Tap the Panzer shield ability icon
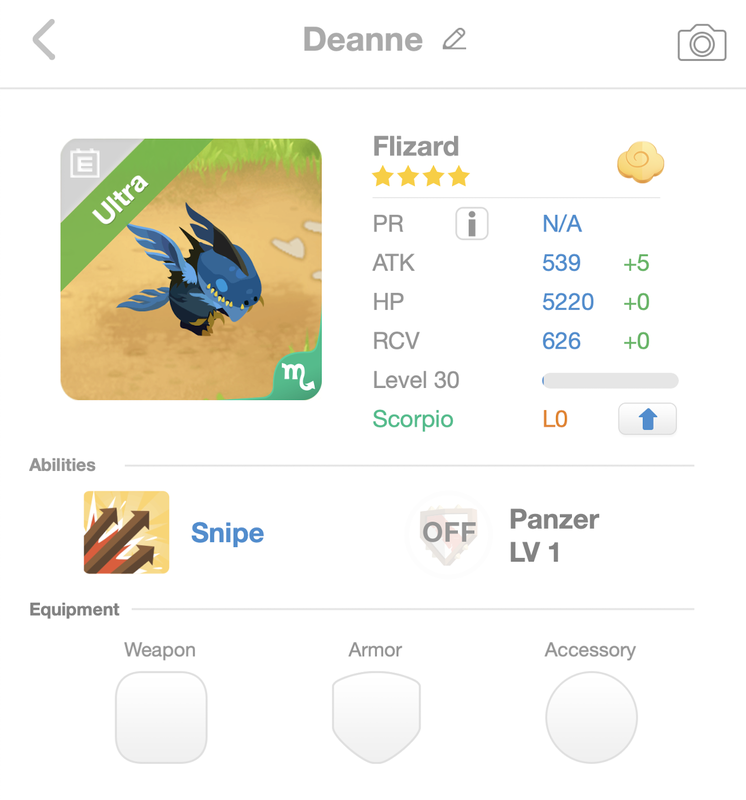 tap(448, 532)
